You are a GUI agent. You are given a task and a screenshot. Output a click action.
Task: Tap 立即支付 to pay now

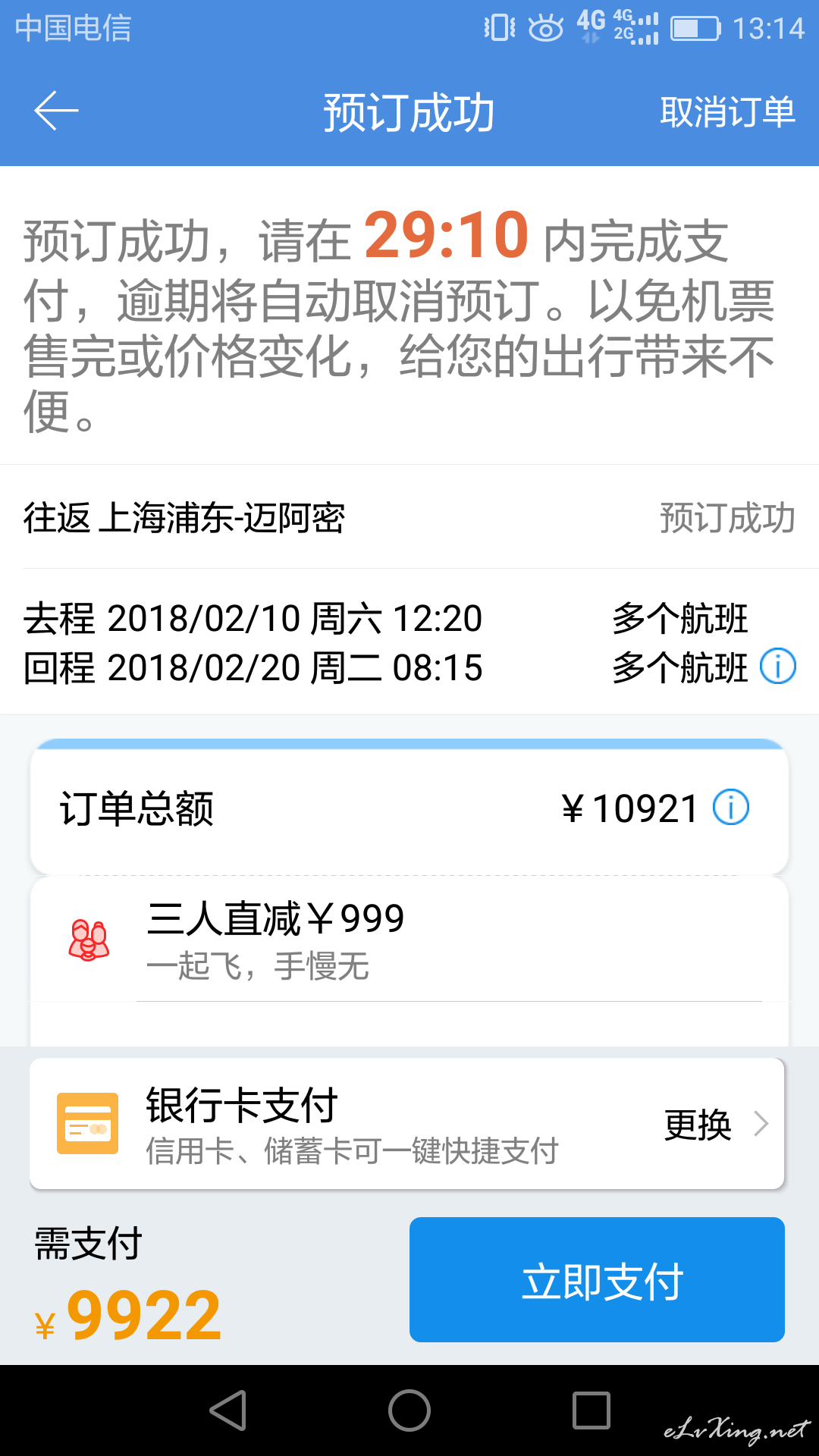coord(597,1279)
